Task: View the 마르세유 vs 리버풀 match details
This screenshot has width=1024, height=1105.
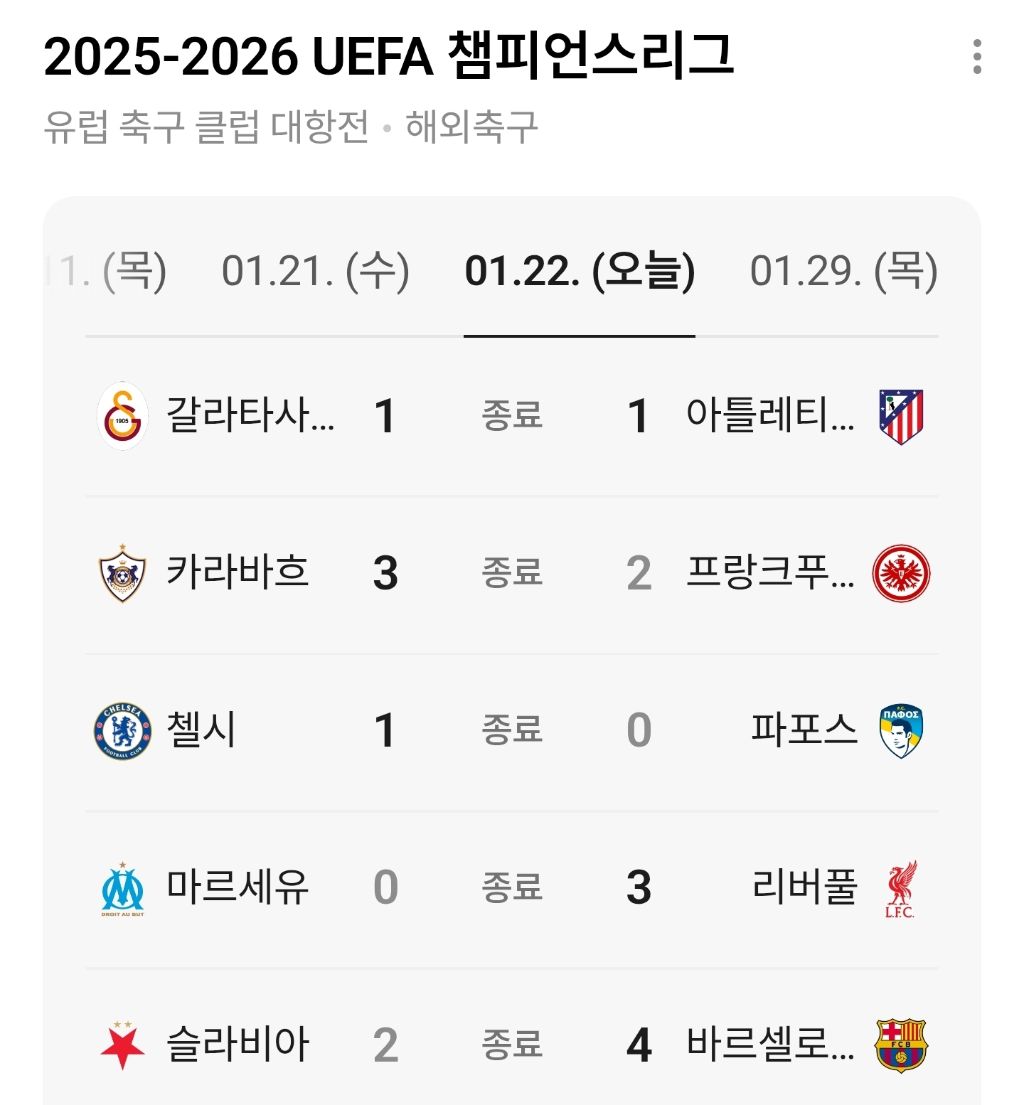Action: [x=511, y=888]
